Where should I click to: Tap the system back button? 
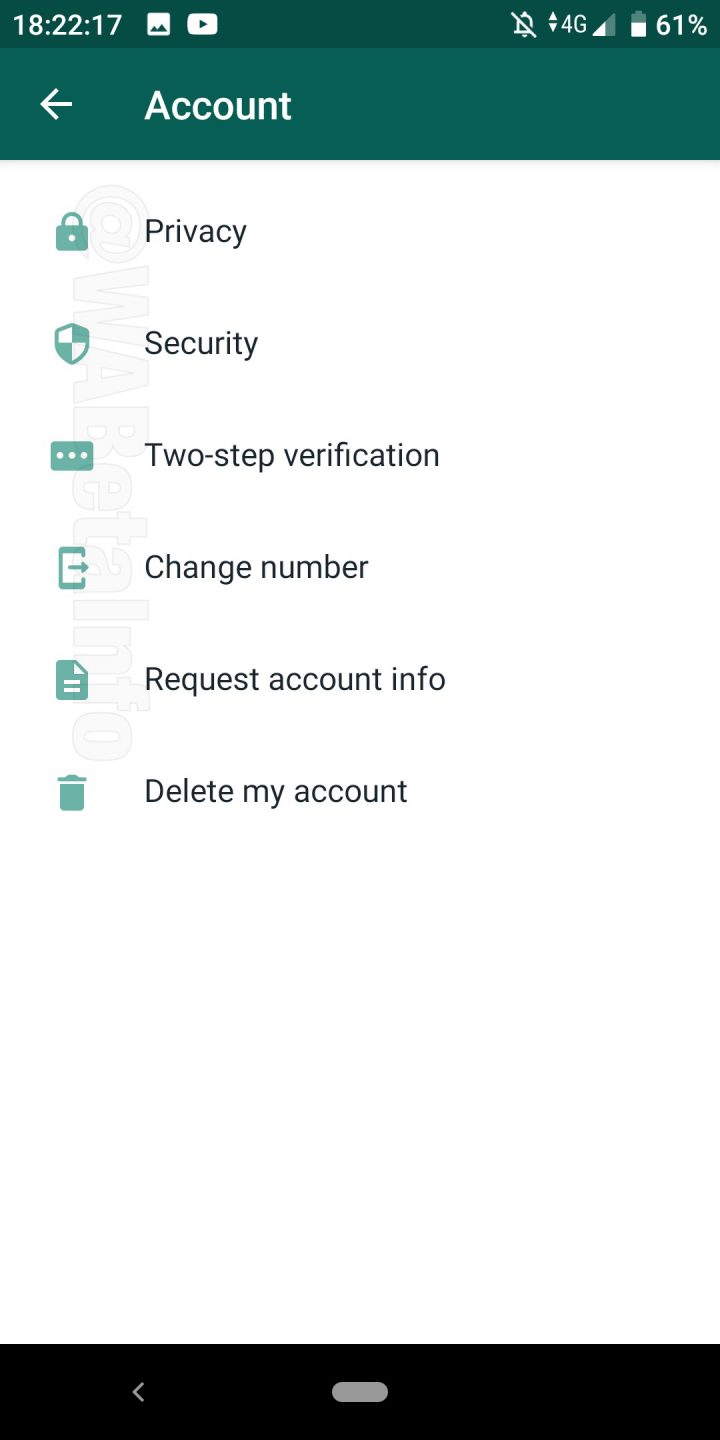139,1391
